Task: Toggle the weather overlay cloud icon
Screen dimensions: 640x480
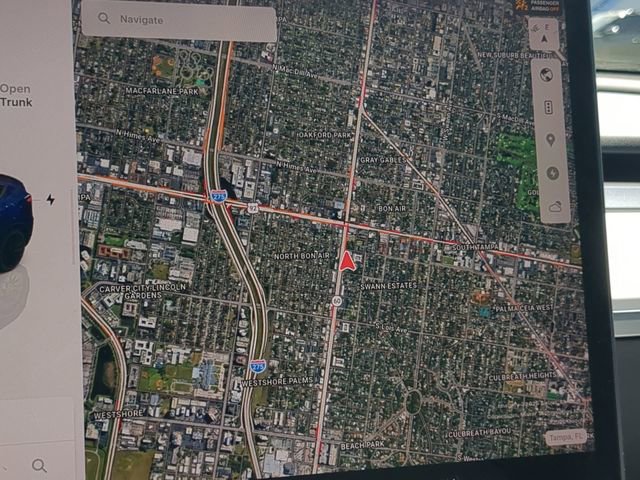Action: (x=555, y=206)
